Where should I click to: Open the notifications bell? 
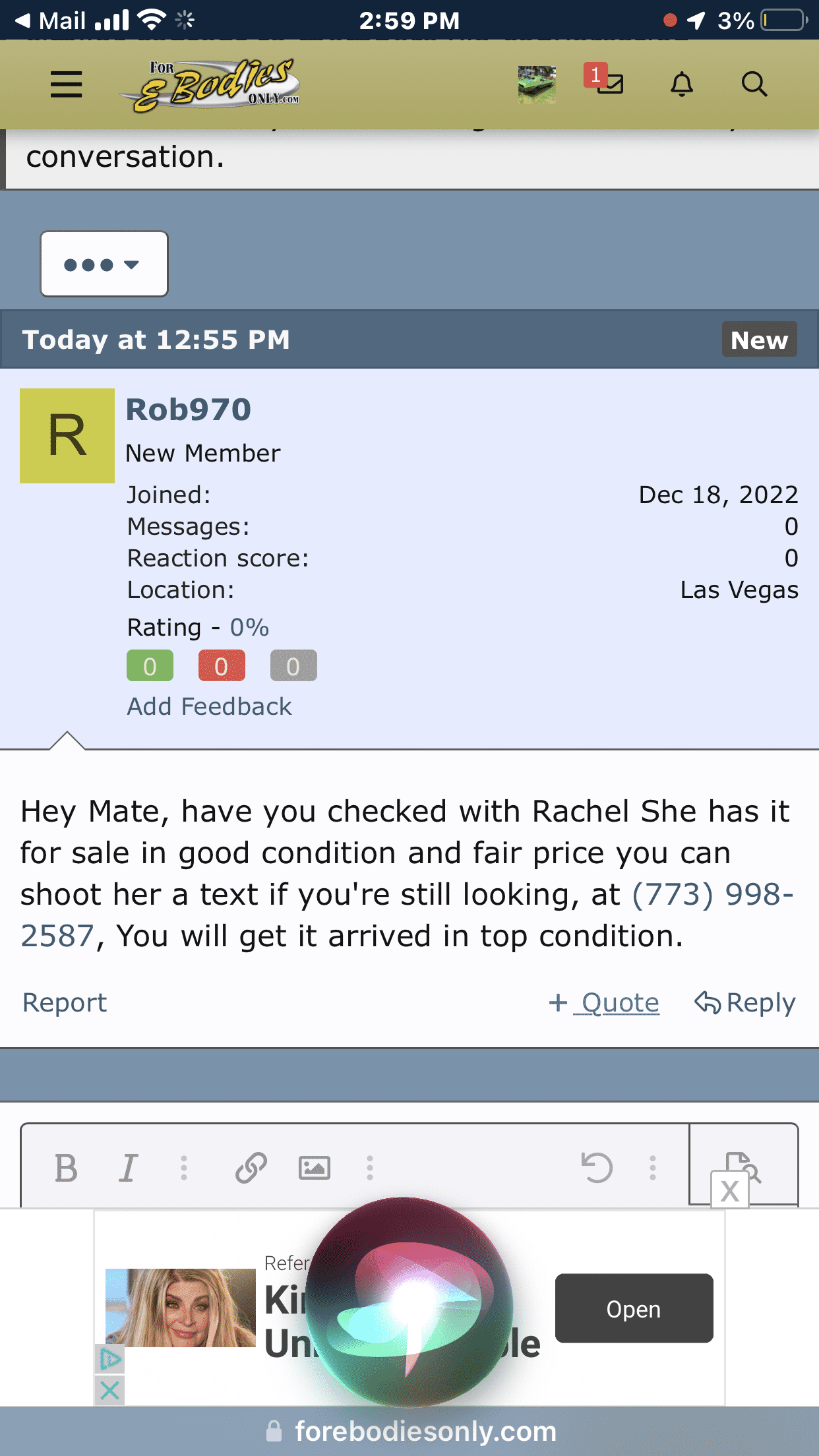(x=682, y=84)
